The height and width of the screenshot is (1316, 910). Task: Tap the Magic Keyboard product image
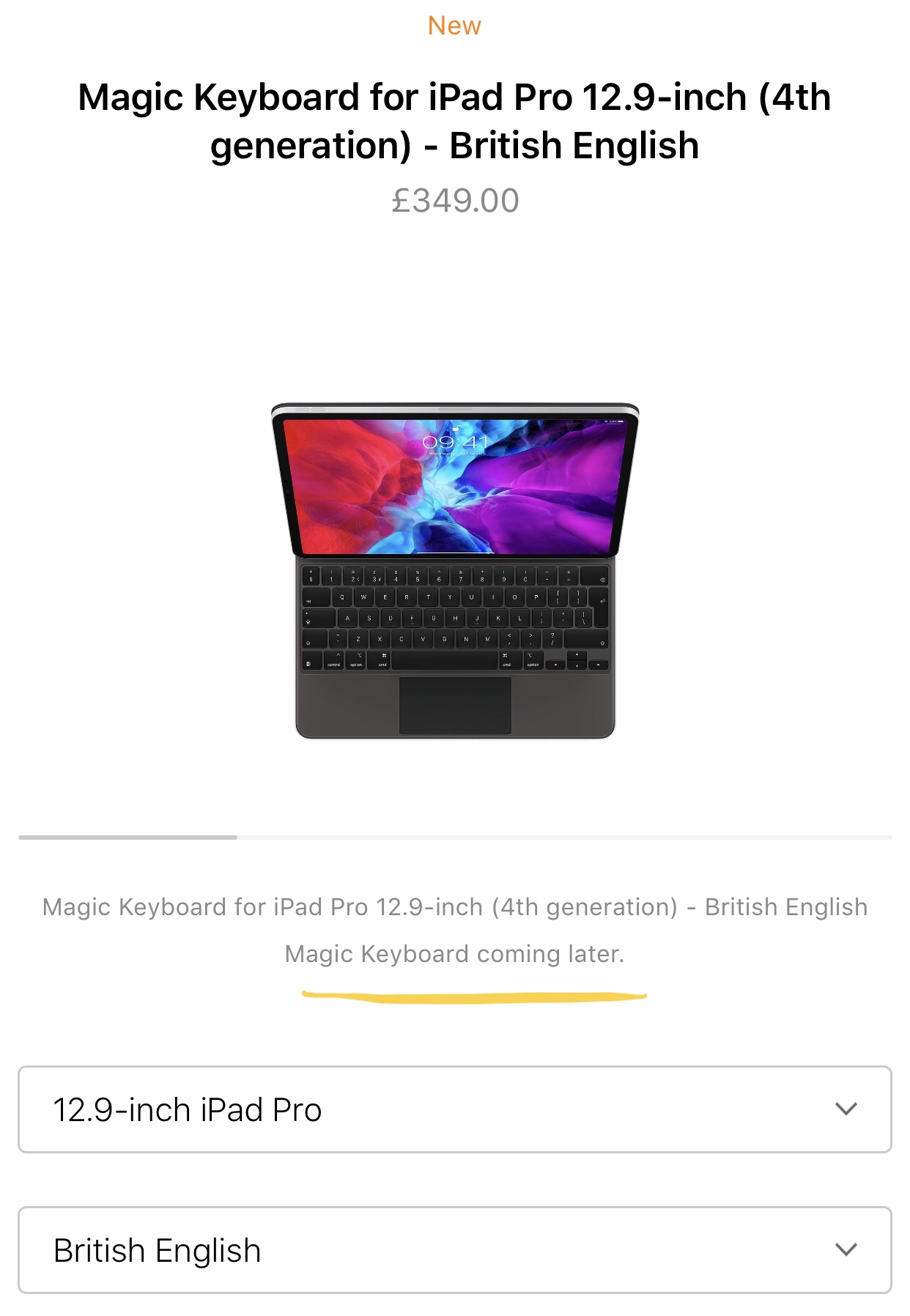click(455, 570)
